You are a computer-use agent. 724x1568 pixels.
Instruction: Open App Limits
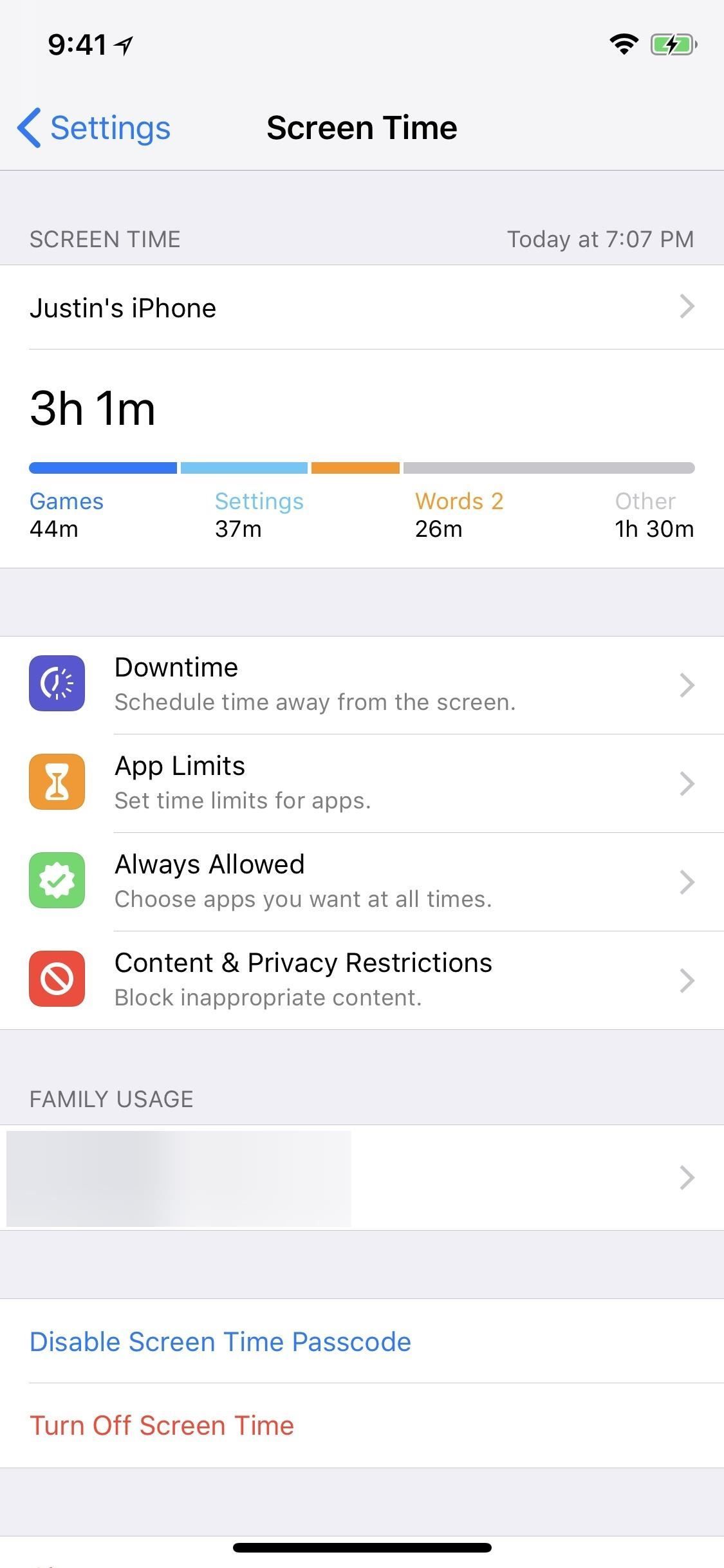click(x=360, y=783)
